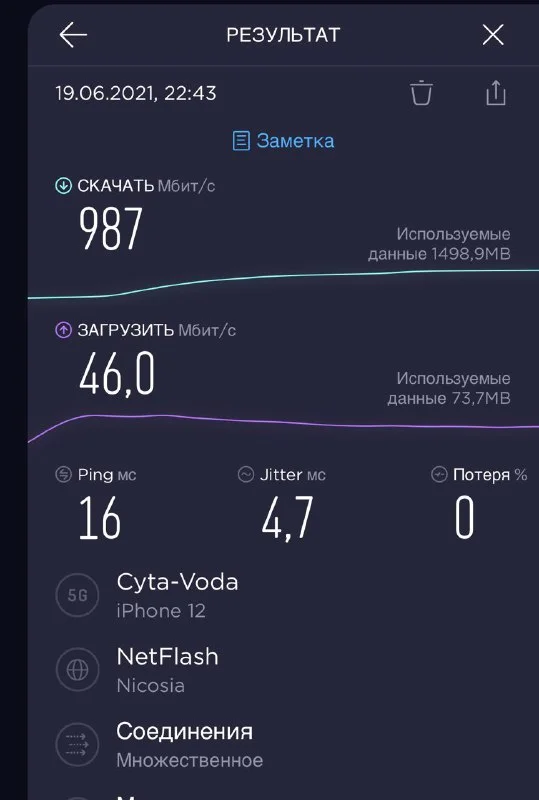
Task: Close the result screen
Action: tap(493, 35)
